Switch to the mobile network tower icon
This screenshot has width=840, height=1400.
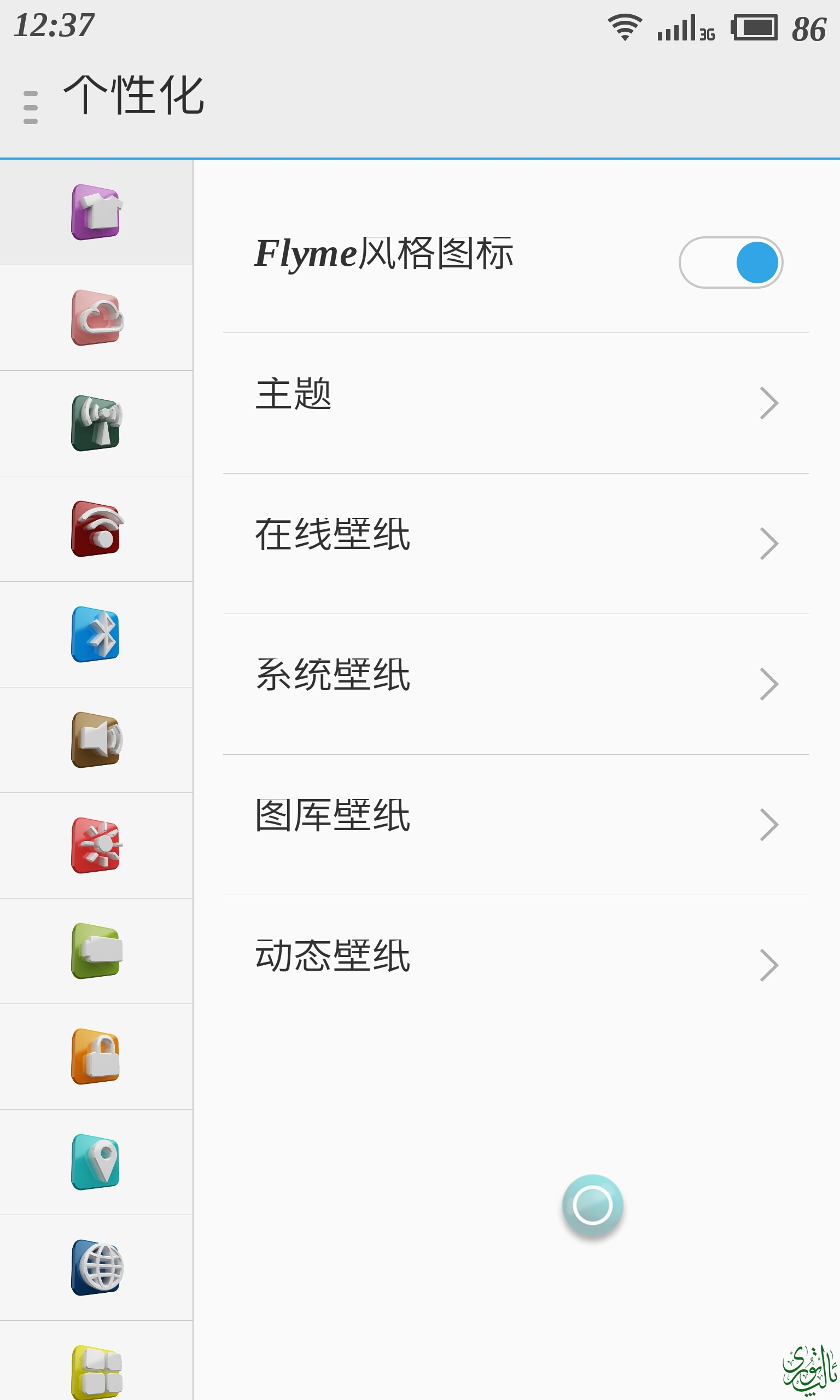[x=96, y=423]
